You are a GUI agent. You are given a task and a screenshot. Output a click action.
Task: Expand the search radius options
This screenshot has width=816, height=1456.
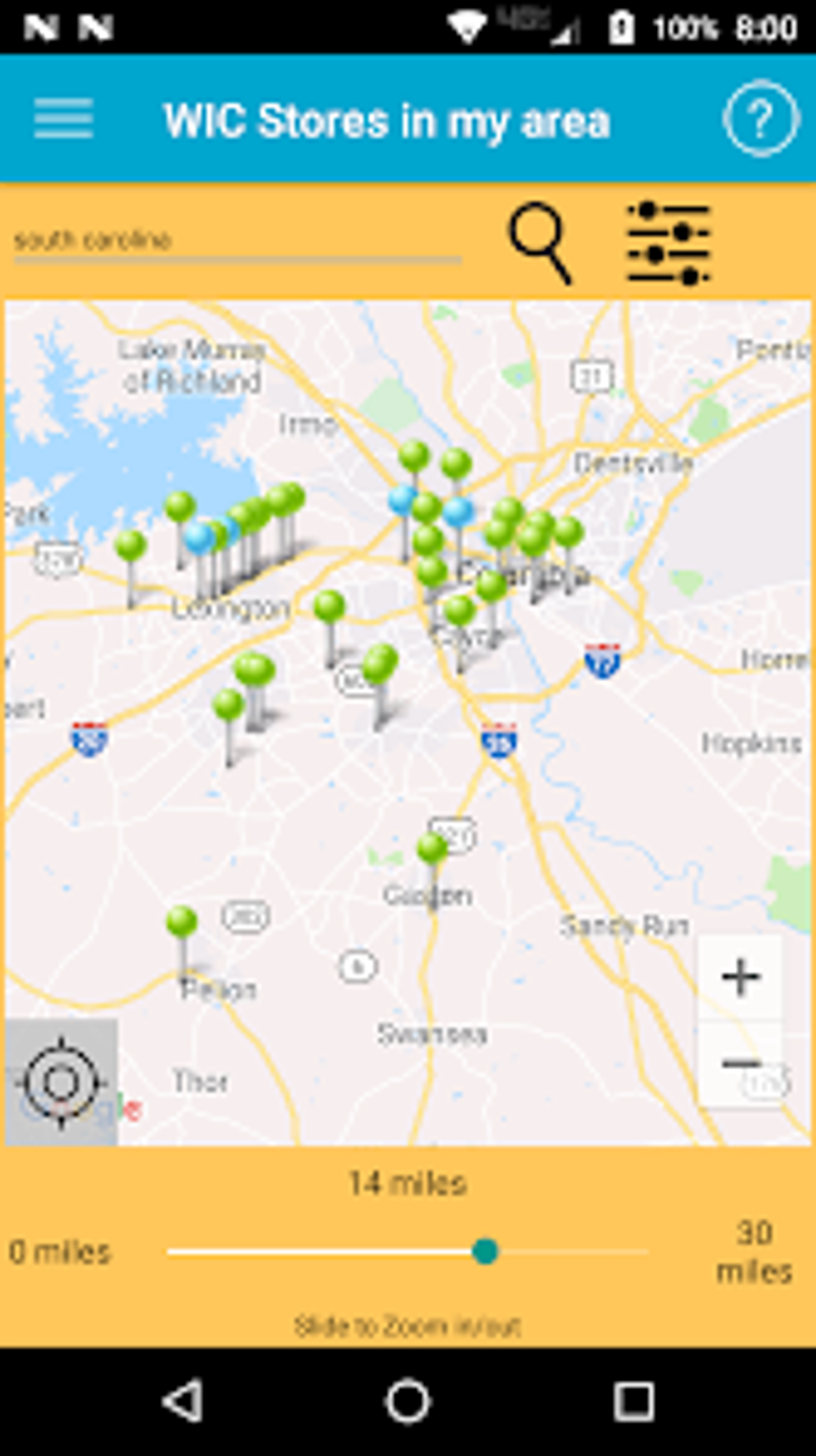tap(485, 1249)
